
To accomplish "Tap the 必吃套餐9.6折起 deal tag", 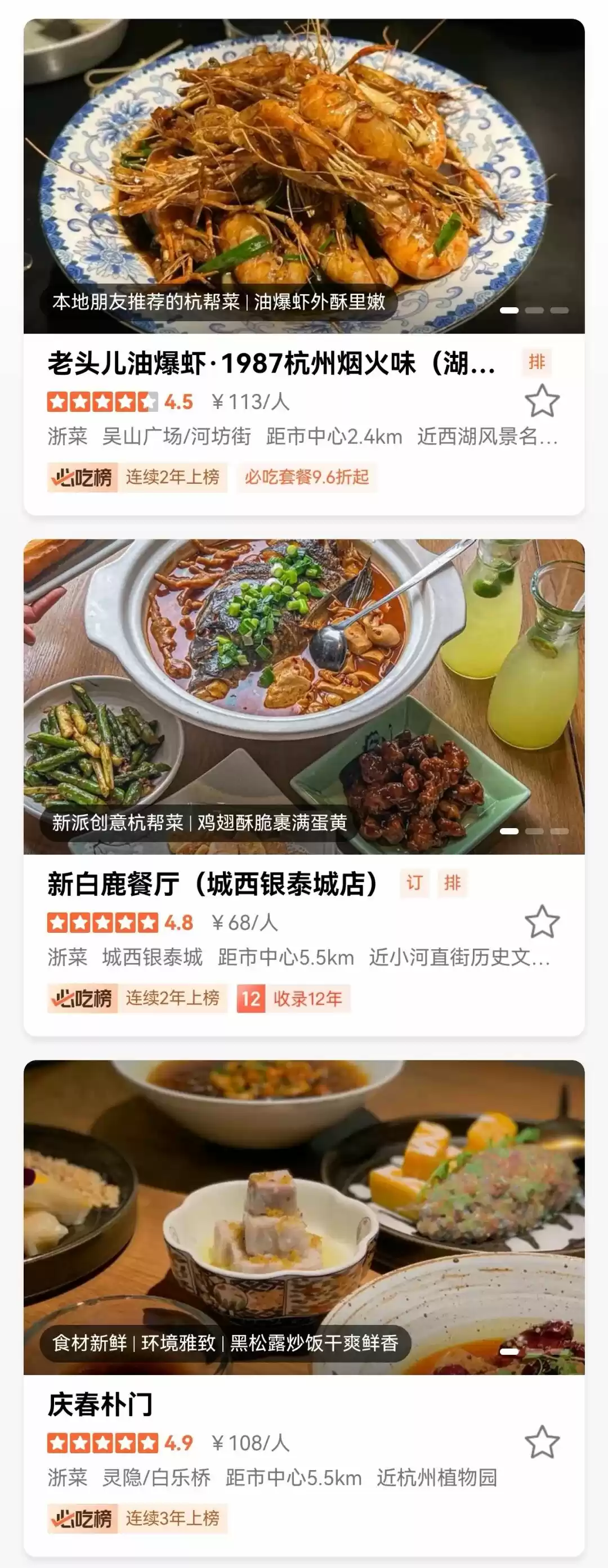I will click(x=306, y=477).
